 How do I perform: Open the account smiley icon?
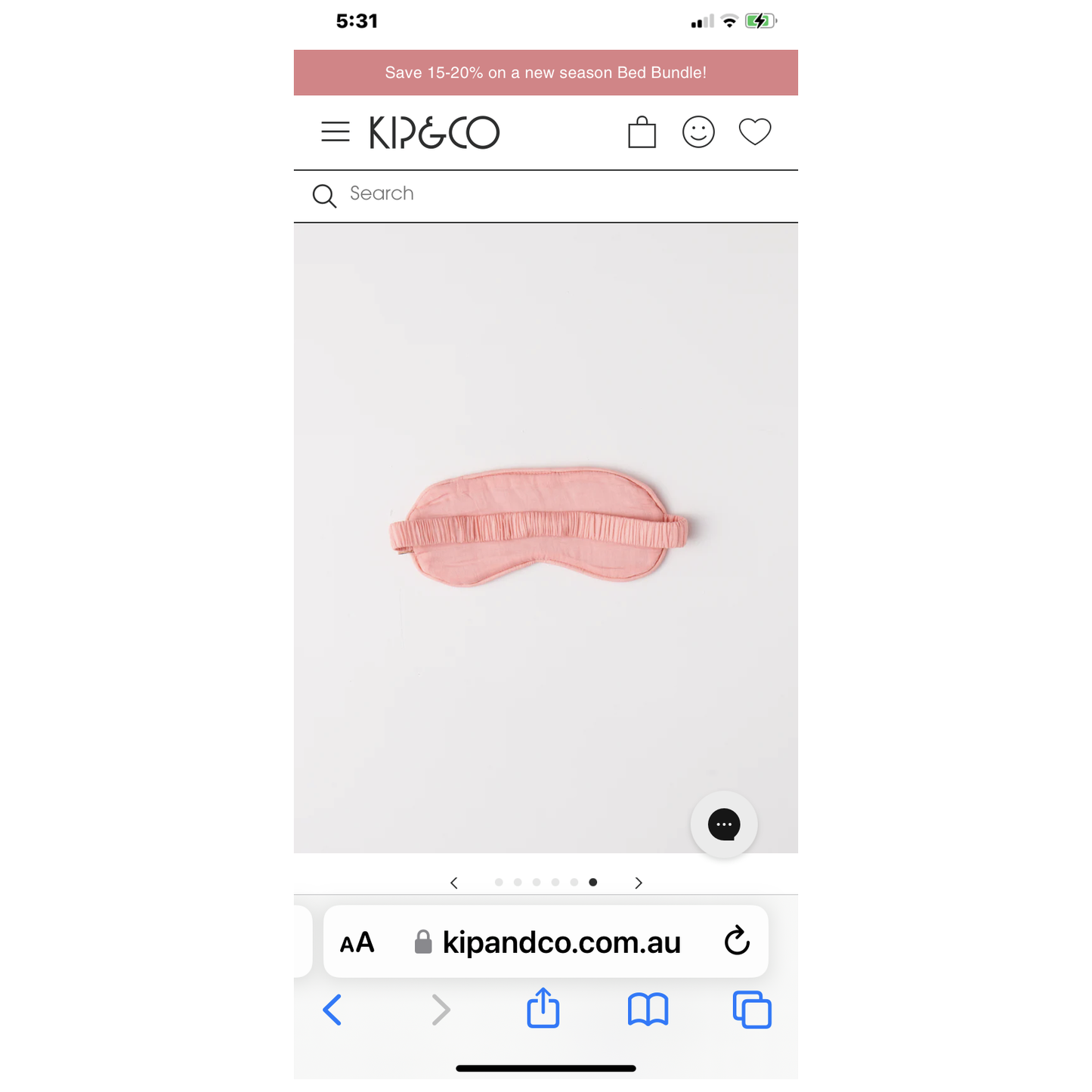[x=698, y=132]
